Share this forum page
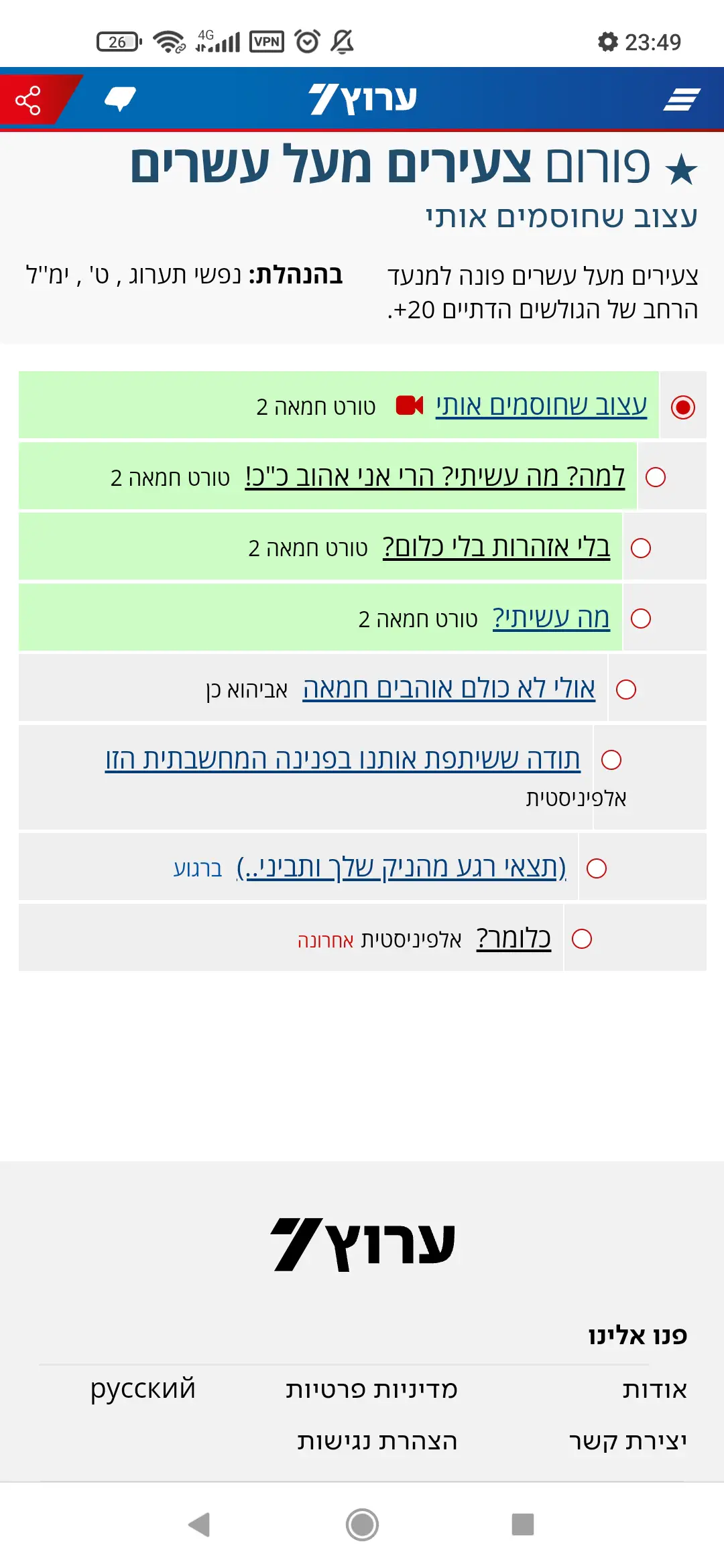This screenshot has width=724, height=1568. coord(28,101)
